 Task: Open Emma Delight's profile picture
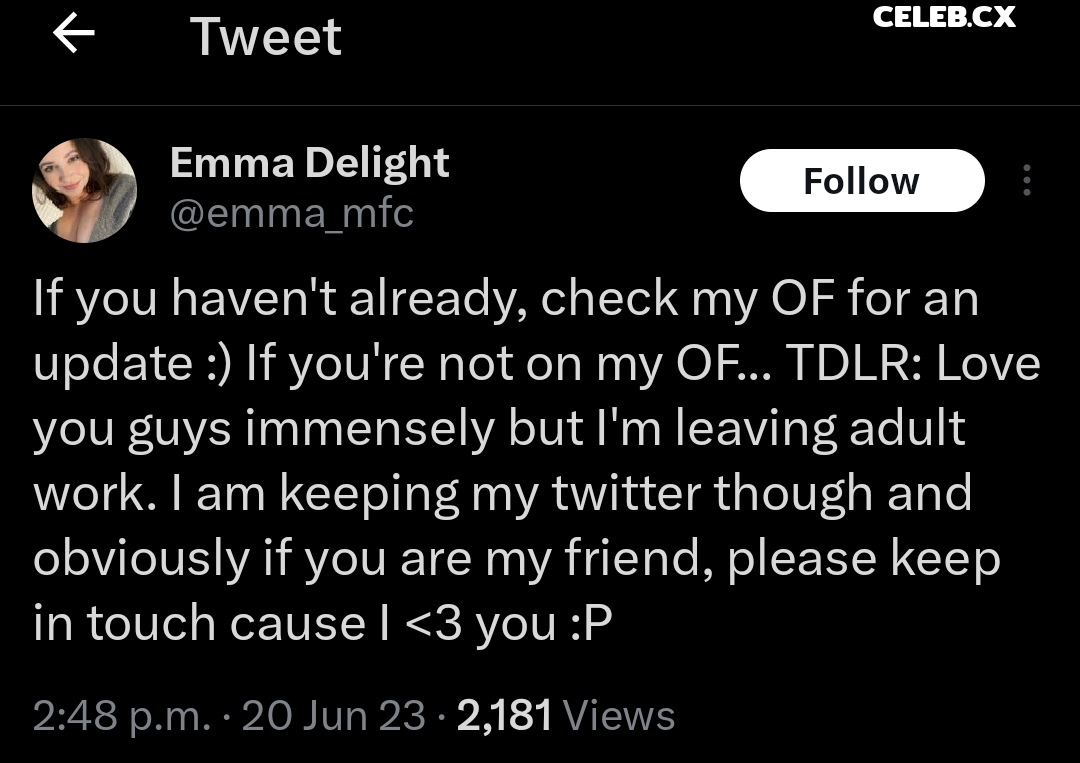pos(85,190)
